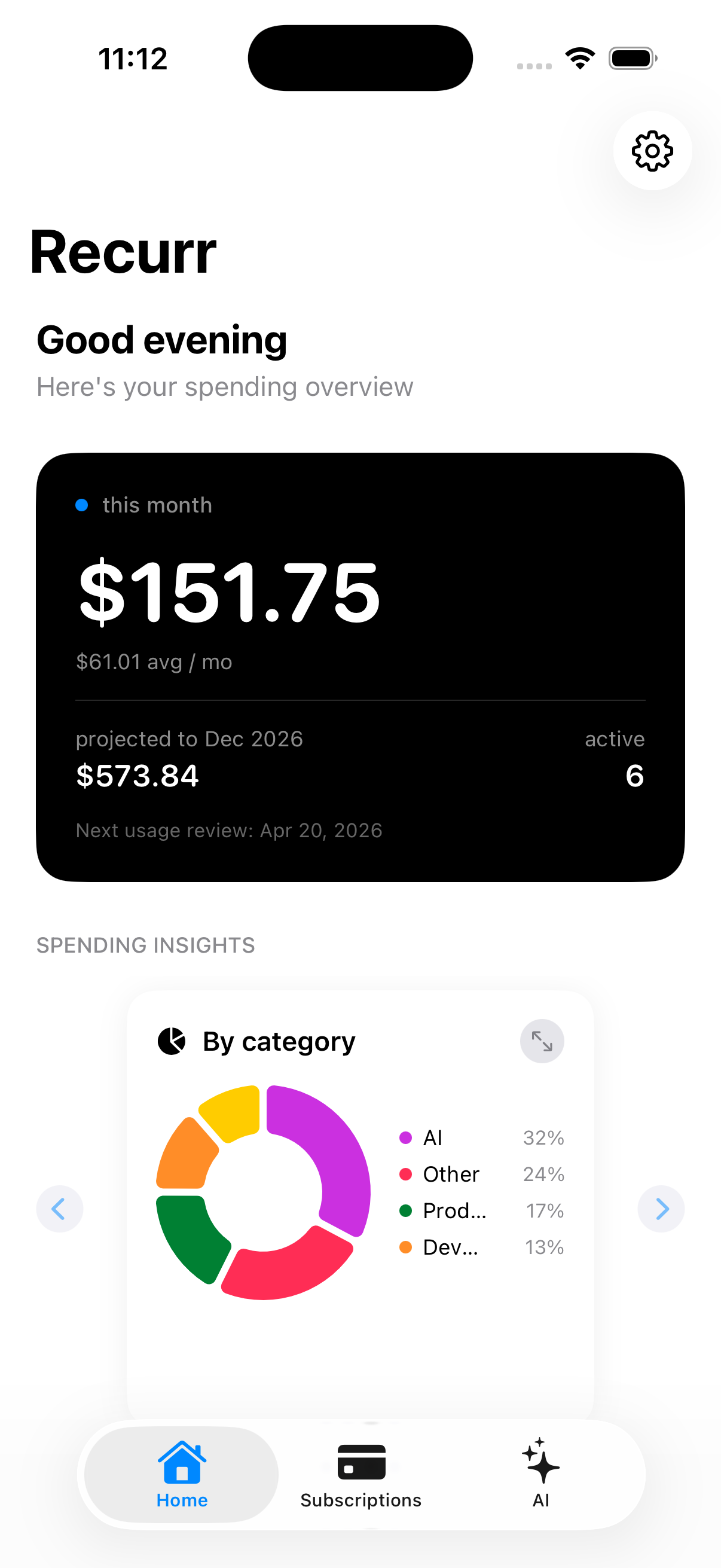721x1568 pixels.
Task: Navigate to the next insights chart
Action: click(x=661, y=1208)
